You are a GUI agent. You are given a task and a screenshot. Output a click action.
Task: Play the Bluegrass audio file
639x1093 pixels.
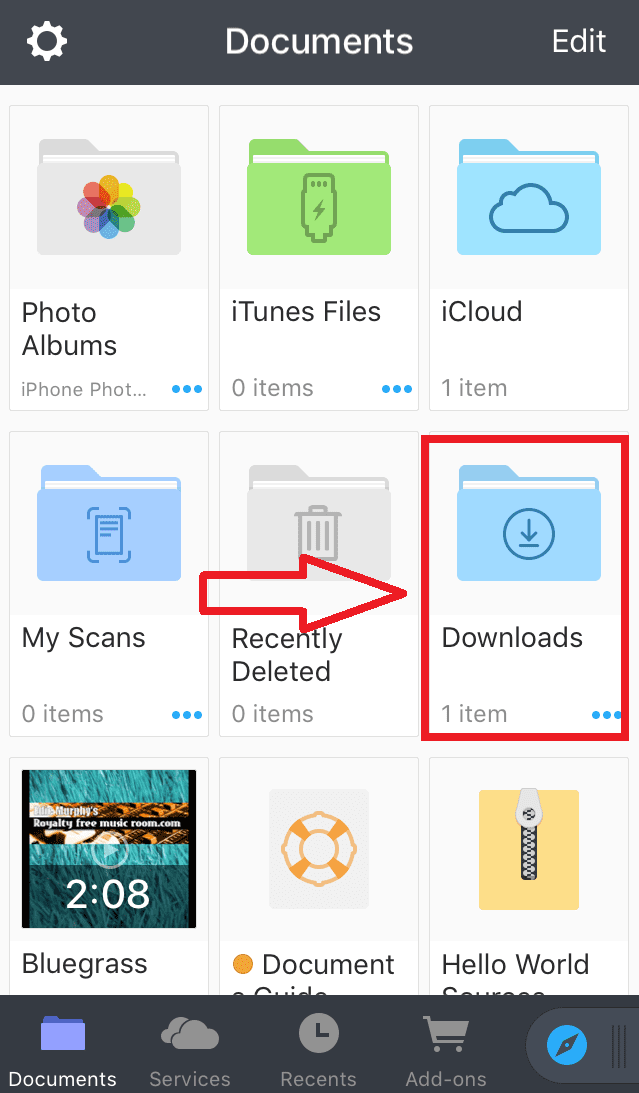tap(108, 848)
